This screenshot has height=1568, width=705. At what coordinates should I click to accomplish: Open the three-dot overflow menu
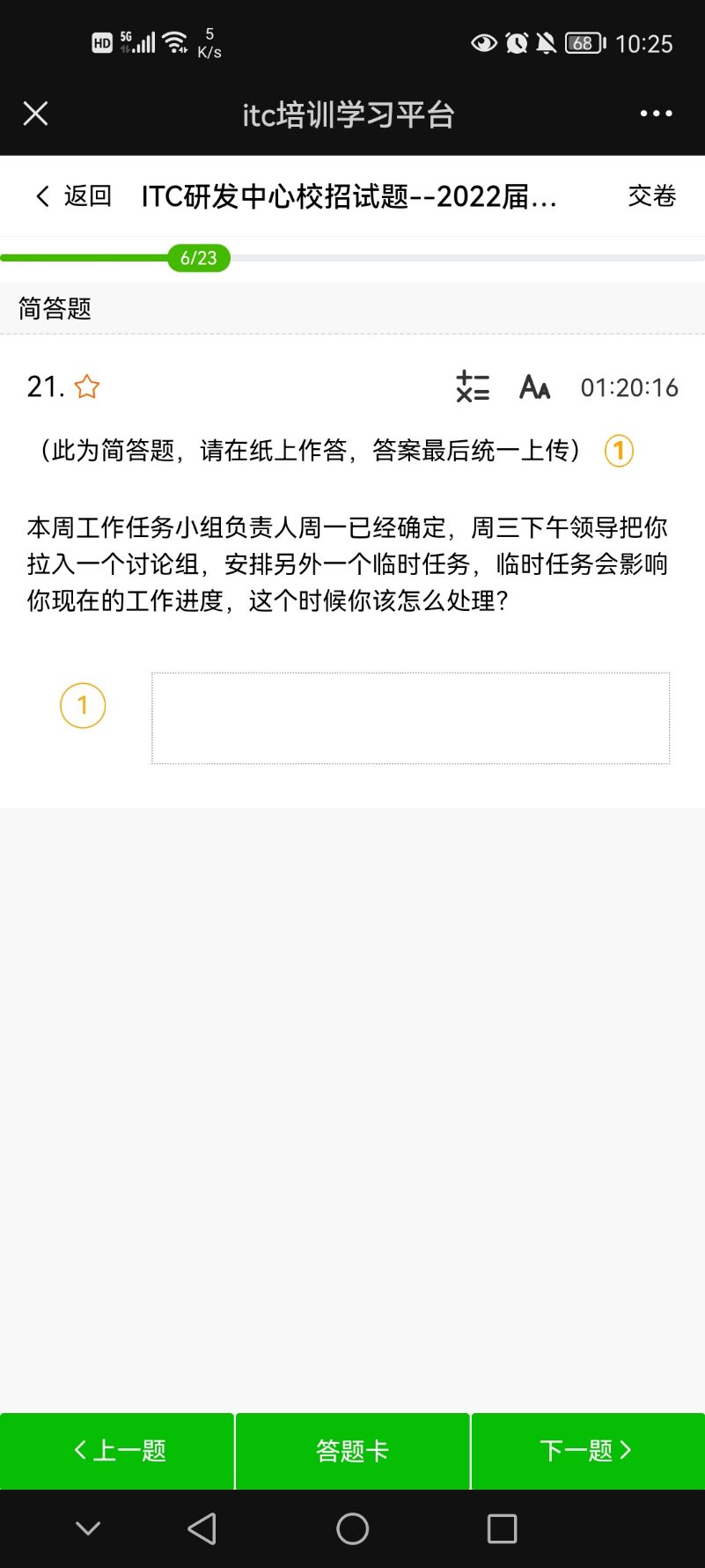[x=656, y=114]
